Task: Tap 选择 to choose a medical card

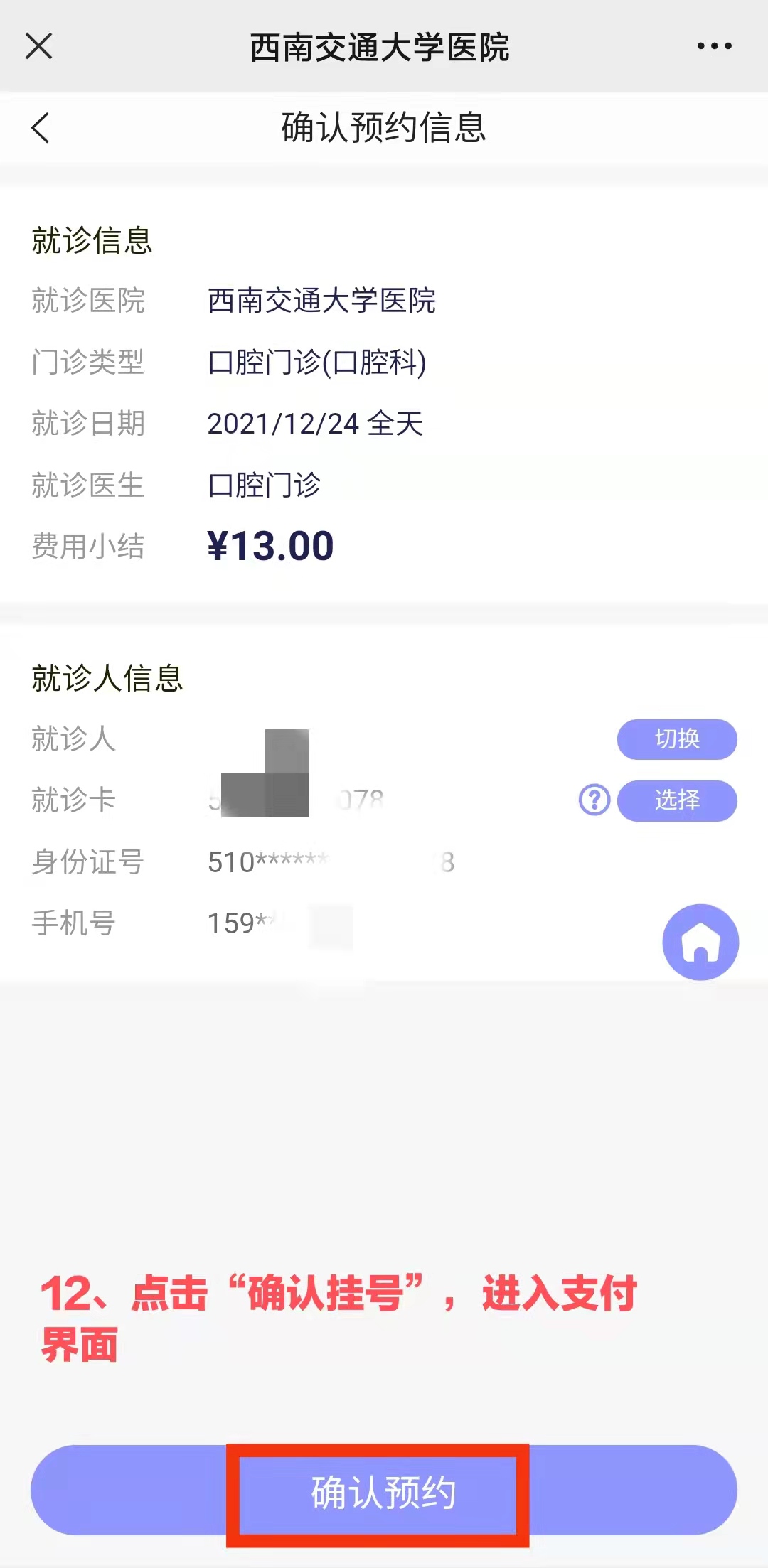Action: click(x=676, y=800)
